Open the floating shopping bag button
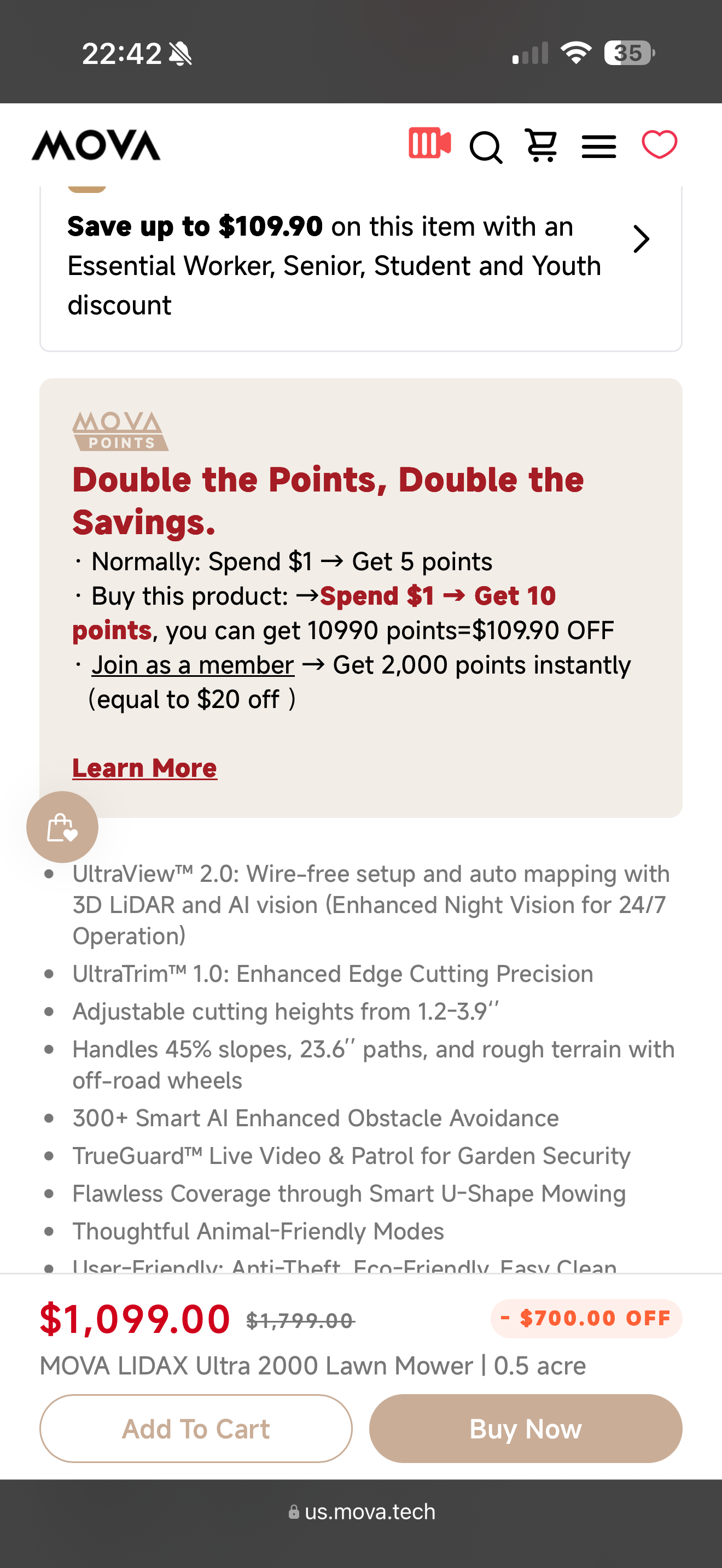722x1568 pixels. (x=62, y=827)
